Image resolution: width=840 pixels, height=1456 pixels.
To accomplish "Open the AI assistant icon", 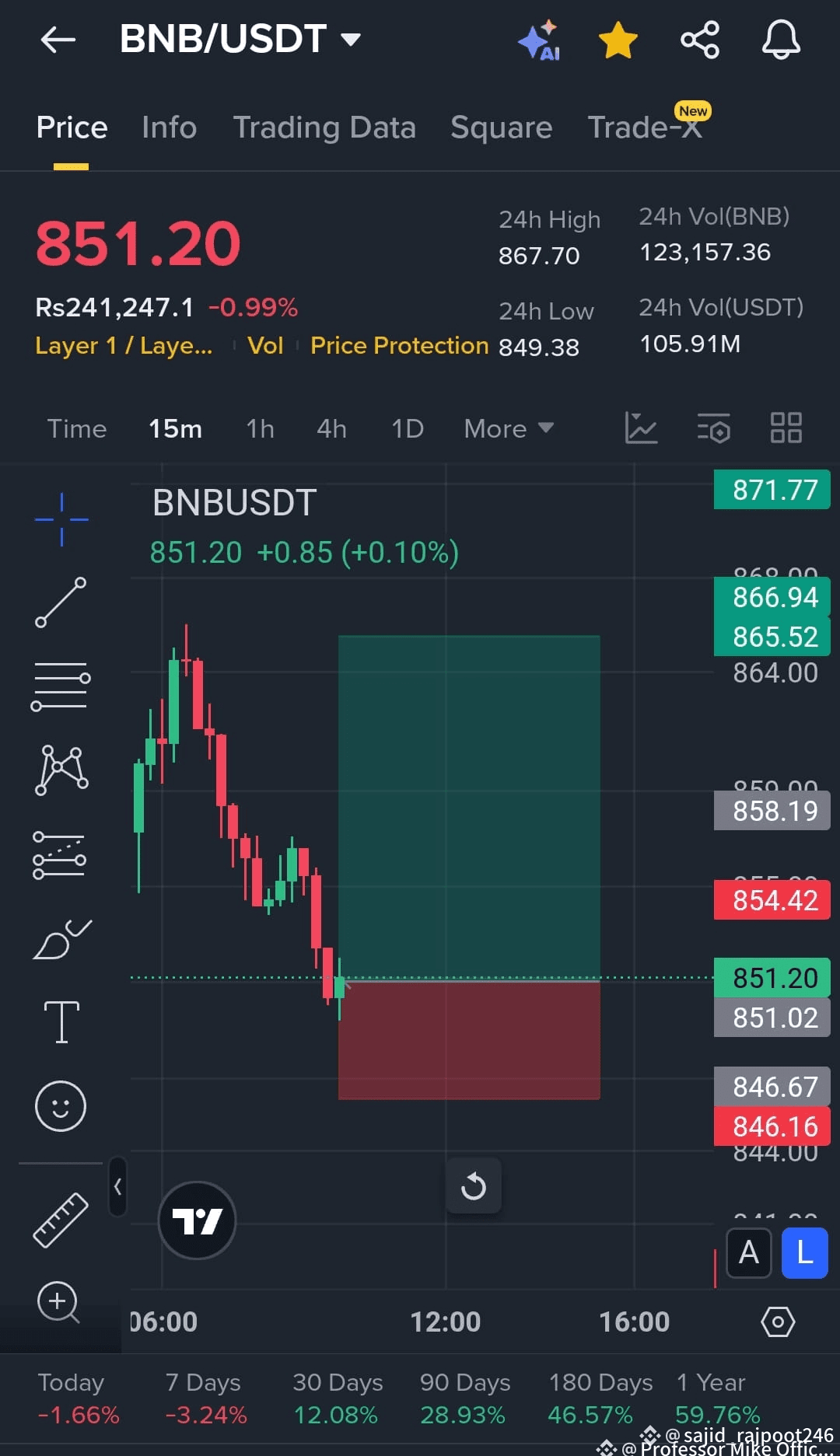I will tap(539, 40).
